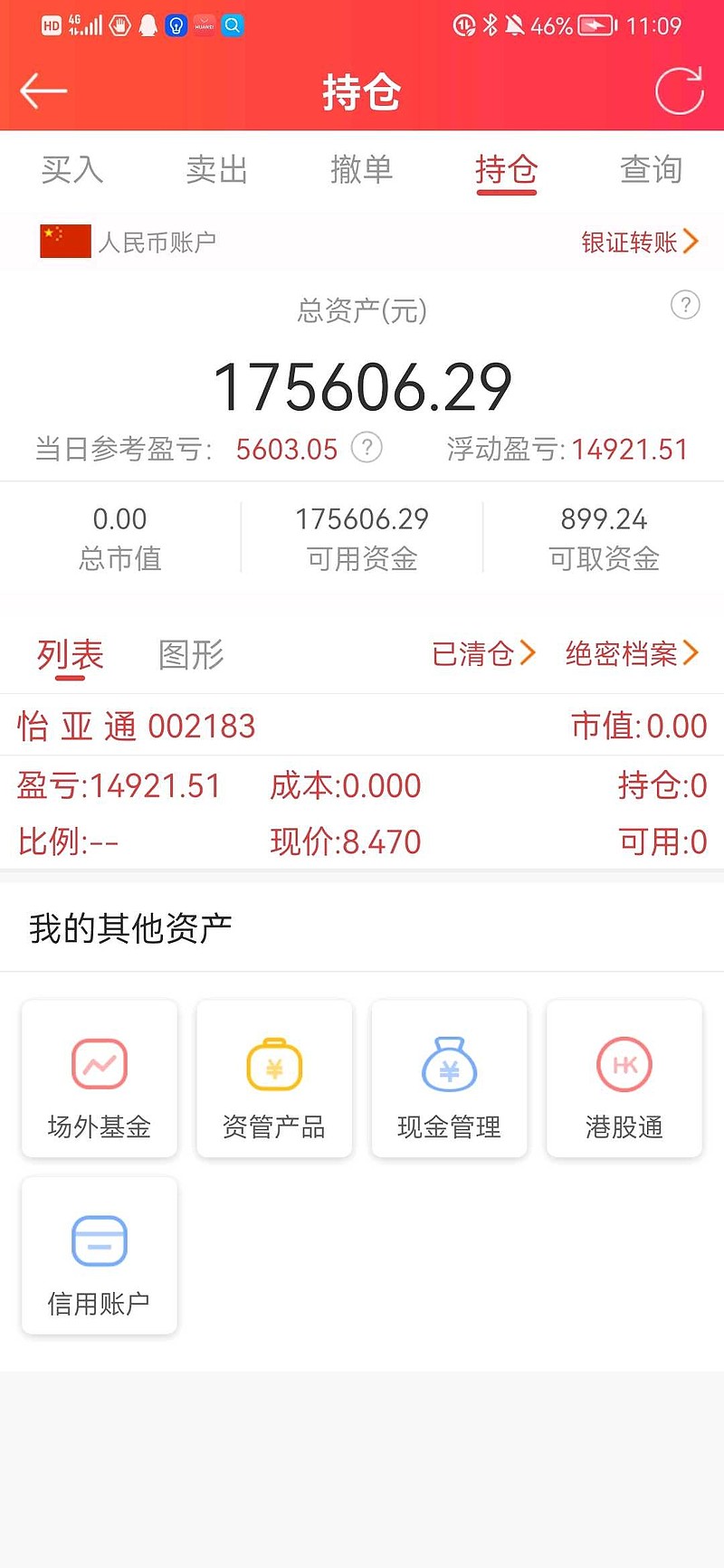Open 绝密档案 link

tap(633, 653)
